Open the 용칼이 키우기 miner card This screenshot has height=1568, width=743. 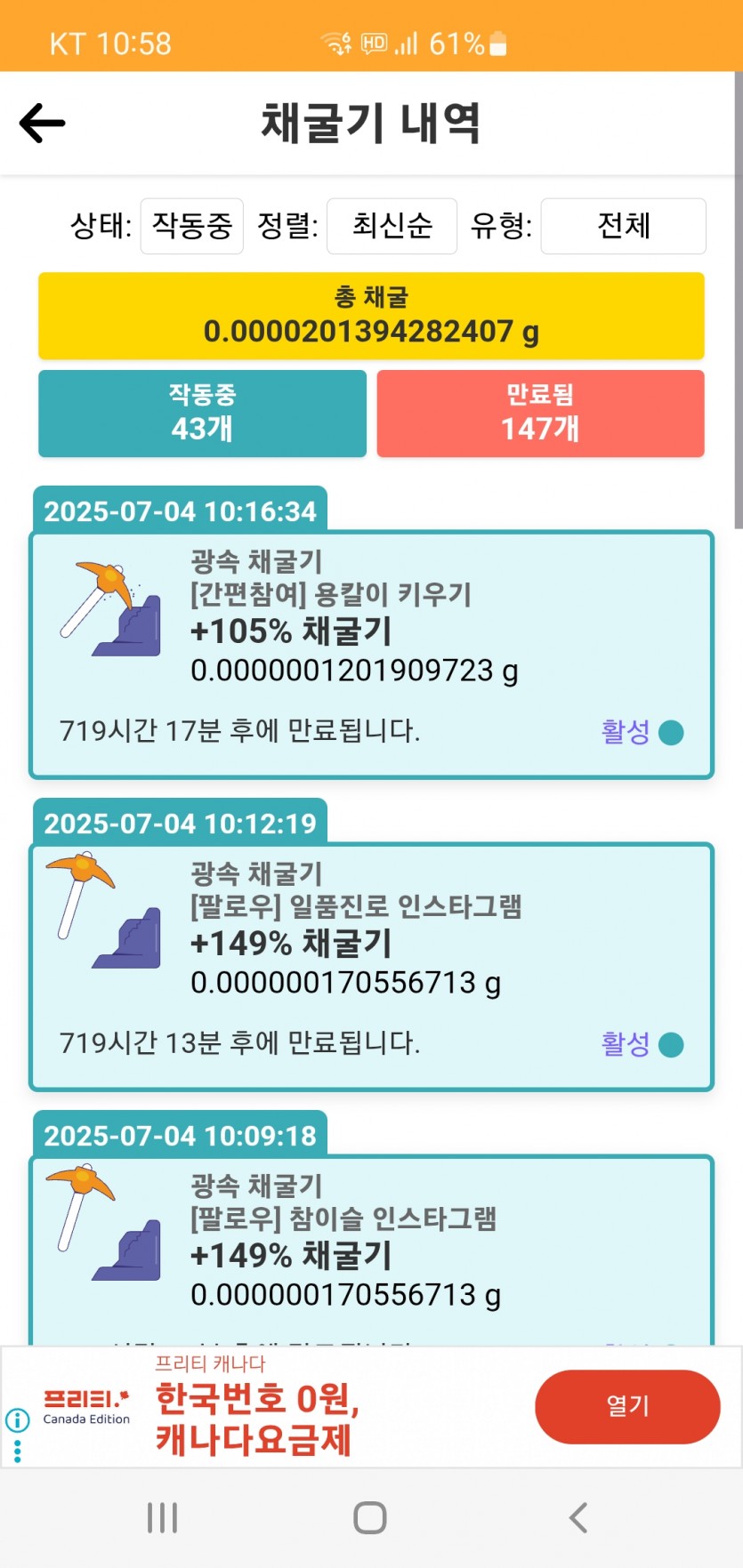(x=371, y=655)
